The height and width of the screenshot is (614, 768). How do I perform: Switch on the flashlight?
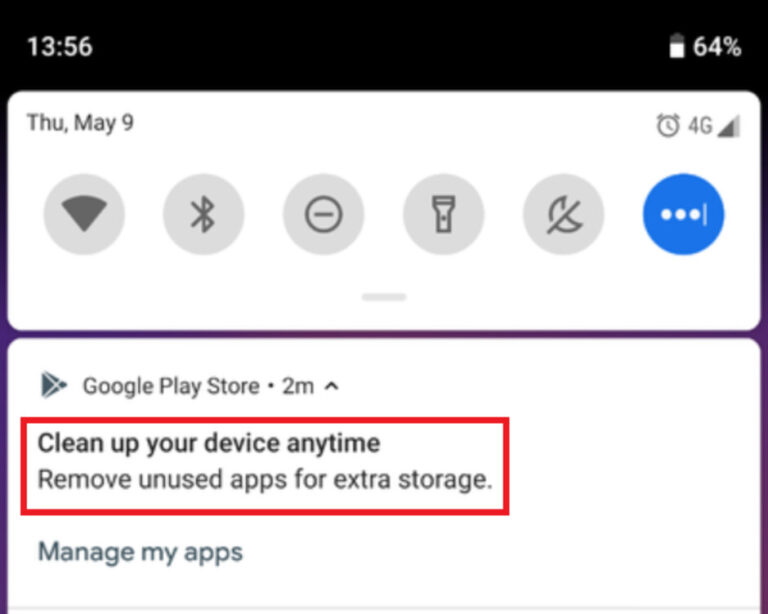pyautogui.click(x=443, y=215)
